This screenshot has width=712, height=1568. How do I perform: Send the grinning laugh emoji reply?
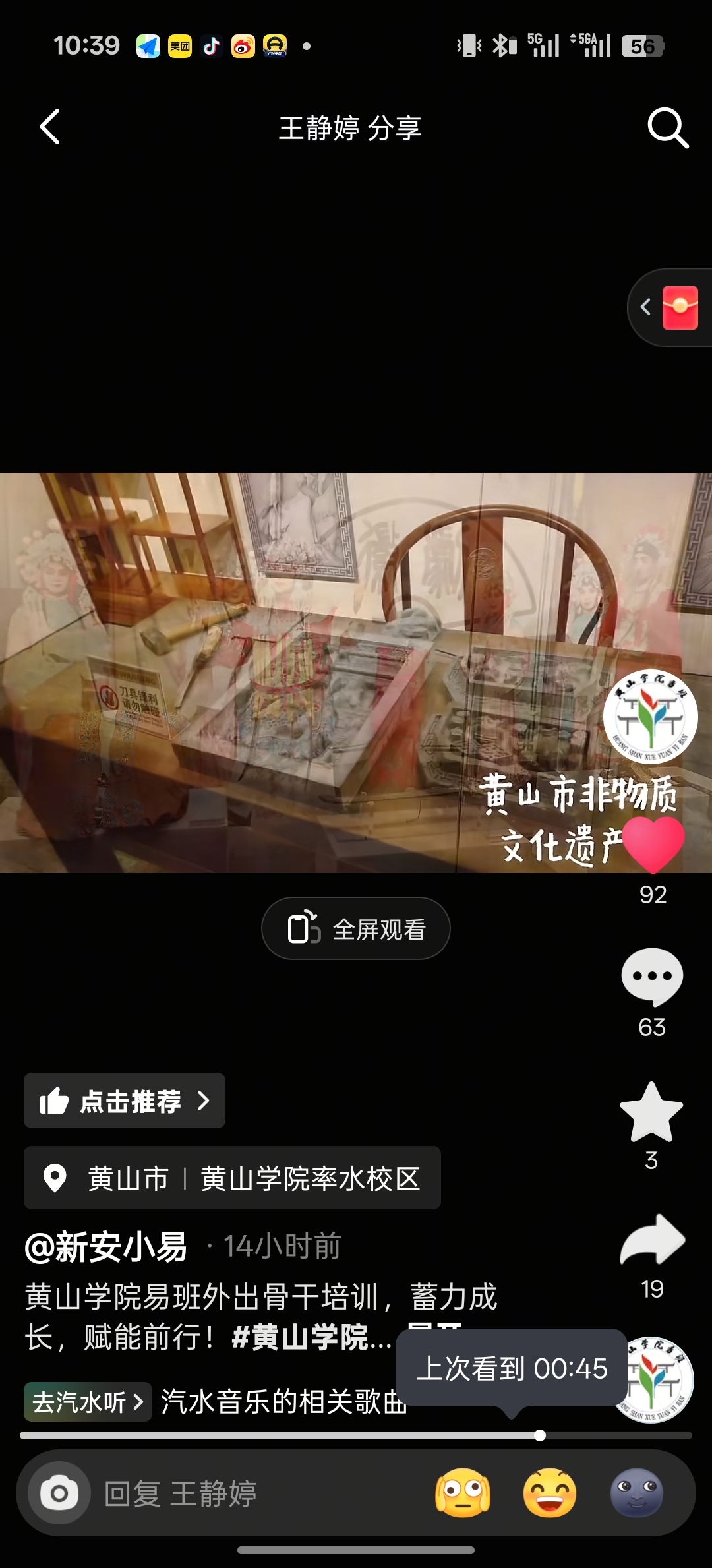[550, 1493]
